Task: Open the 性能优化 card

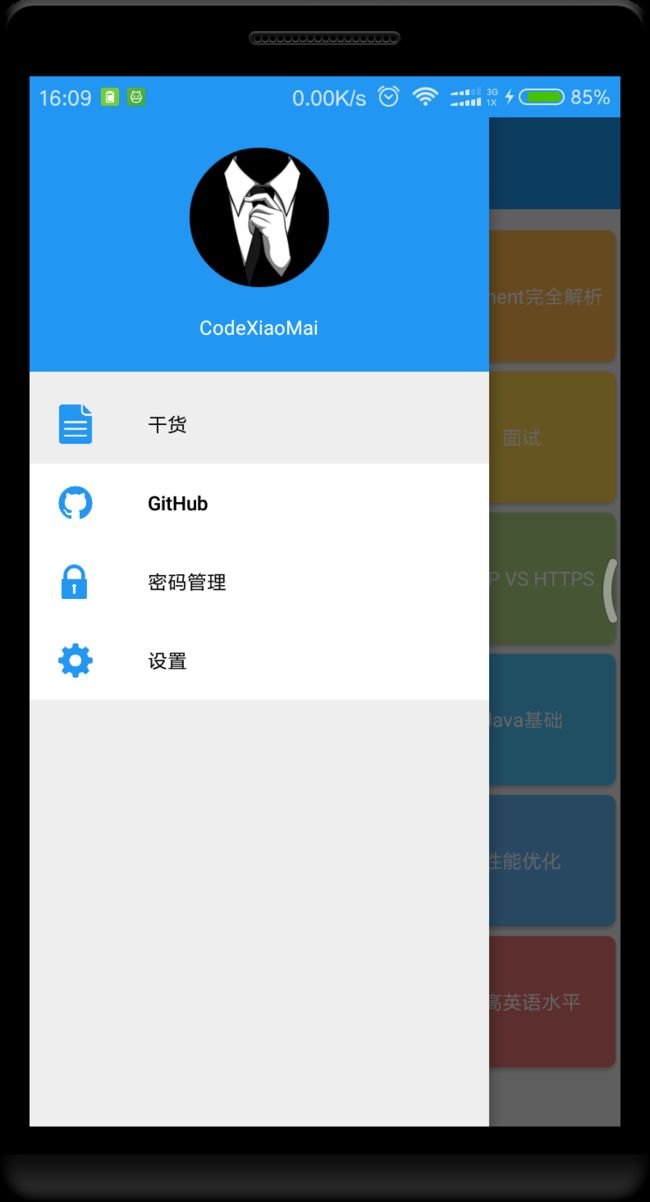Action: click(552, 861)
